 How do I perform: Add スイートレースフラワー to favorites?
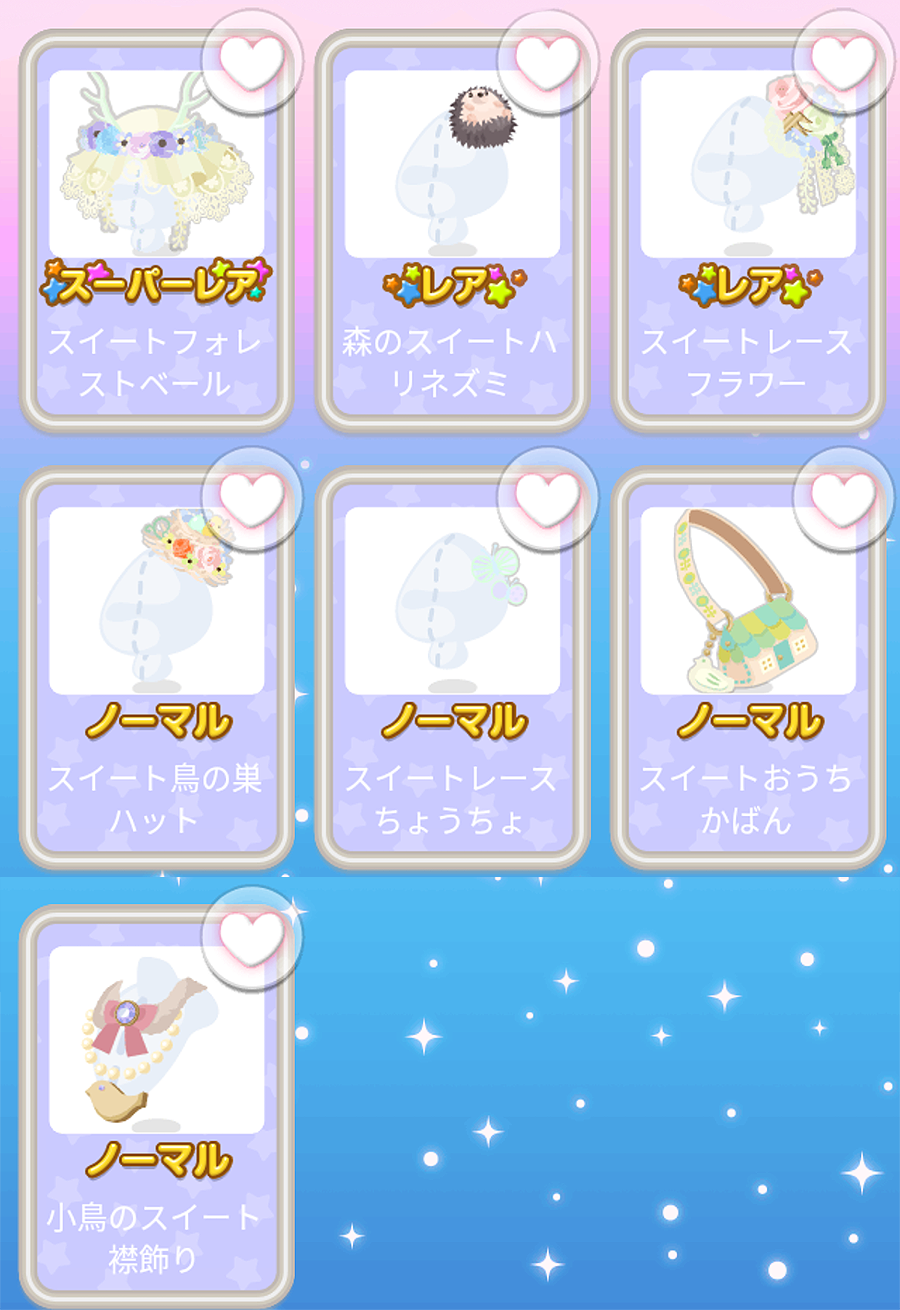point(843,60)
